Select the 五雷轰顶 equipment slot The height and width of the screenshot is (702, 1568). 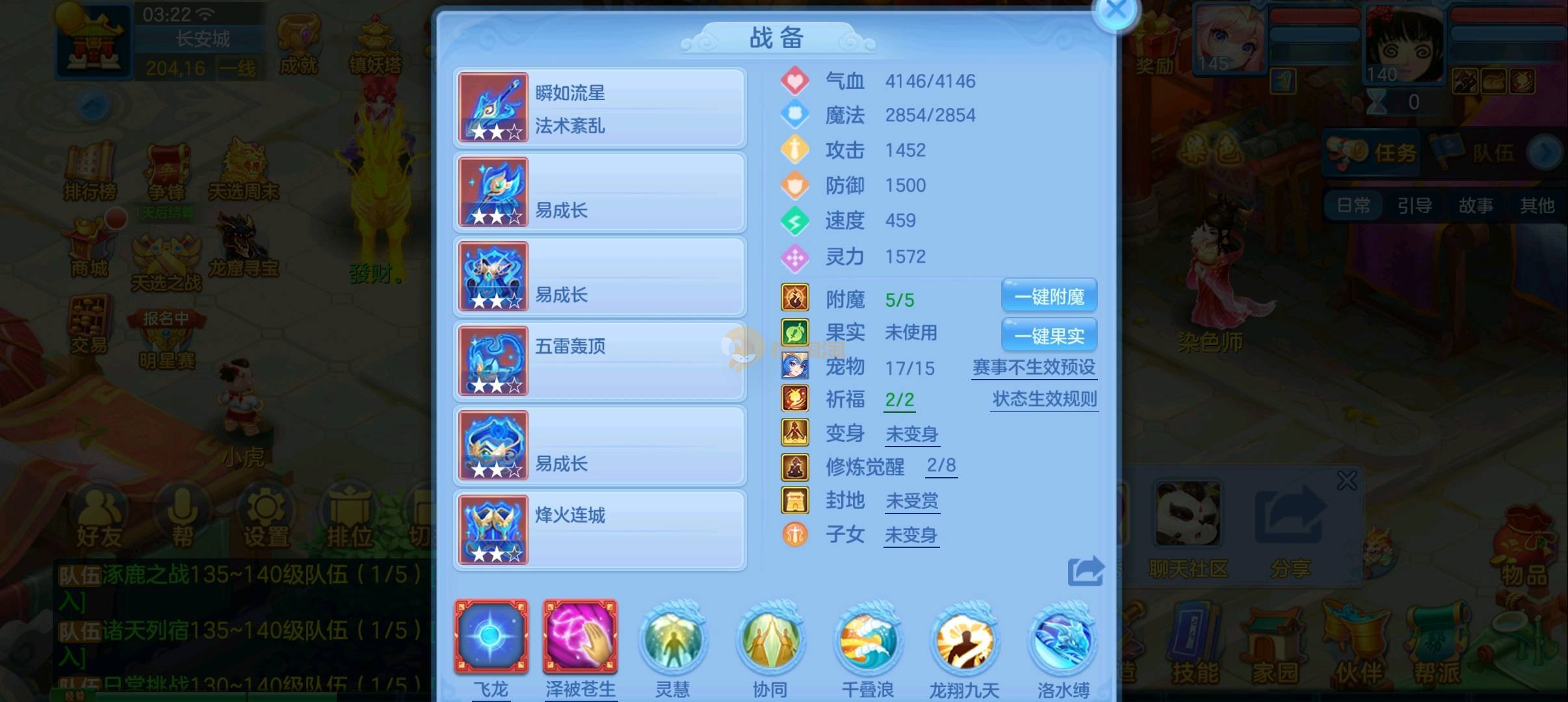pos(599,361)
